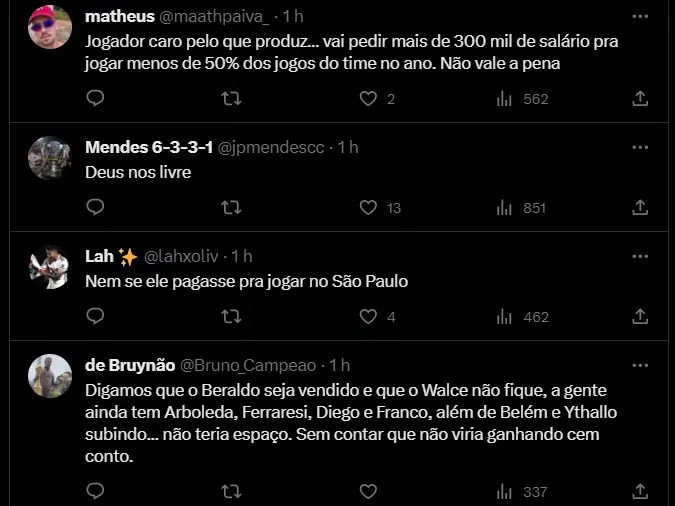This screenshot has width=675, height=506.
Task: Open the overflow menu on matheus's tweet
Action: click(640, 17)
